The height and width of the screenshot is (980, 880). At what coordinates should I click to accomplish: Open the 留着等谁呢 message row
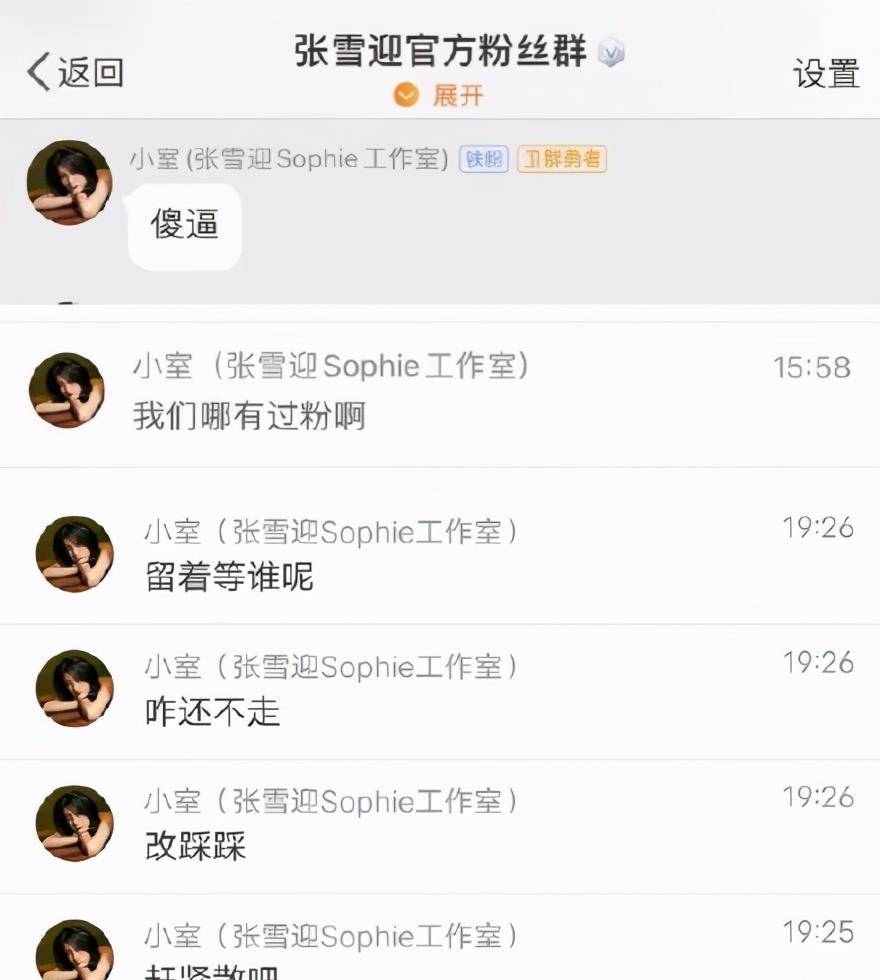pos(440,555)
